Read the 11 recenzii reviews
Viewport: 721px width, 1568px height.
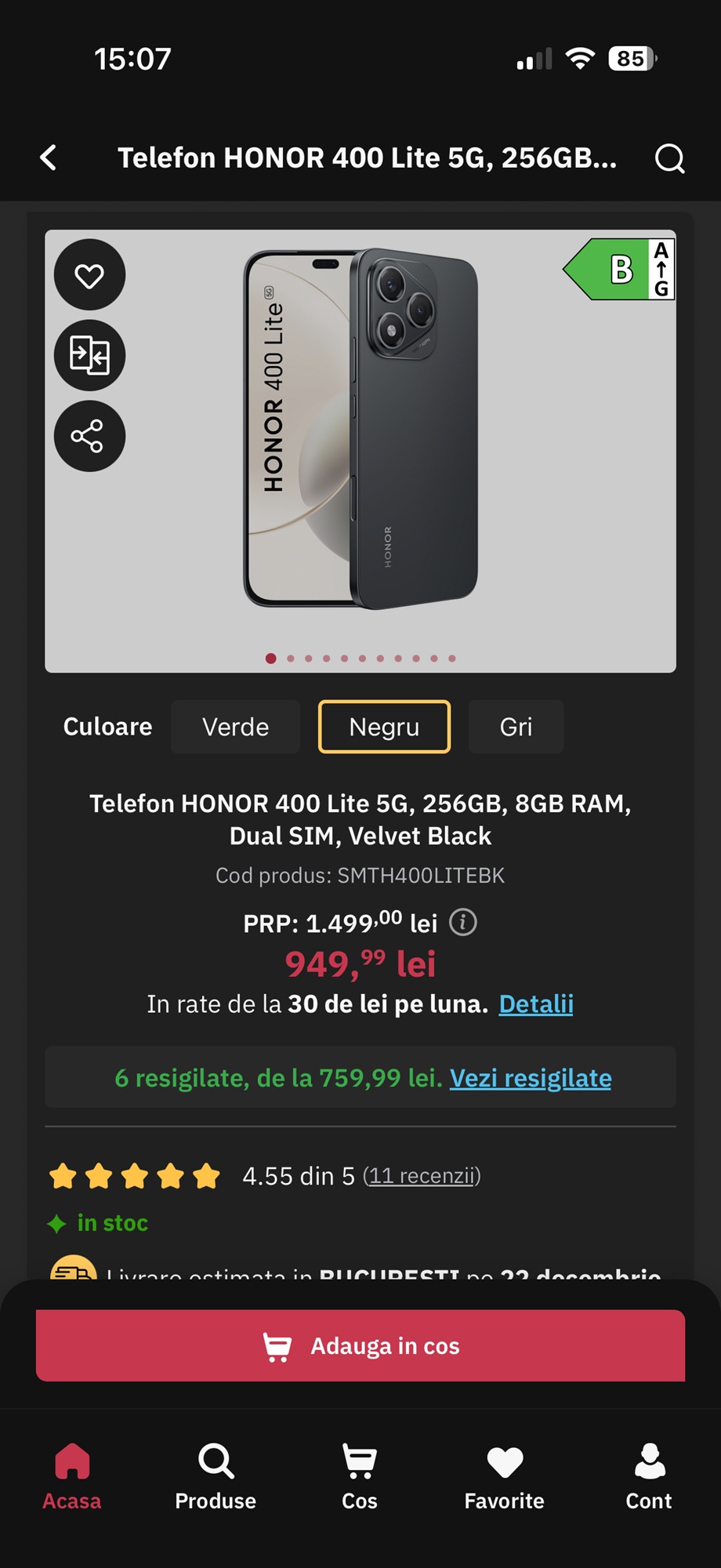click(x=422, y=1176)
